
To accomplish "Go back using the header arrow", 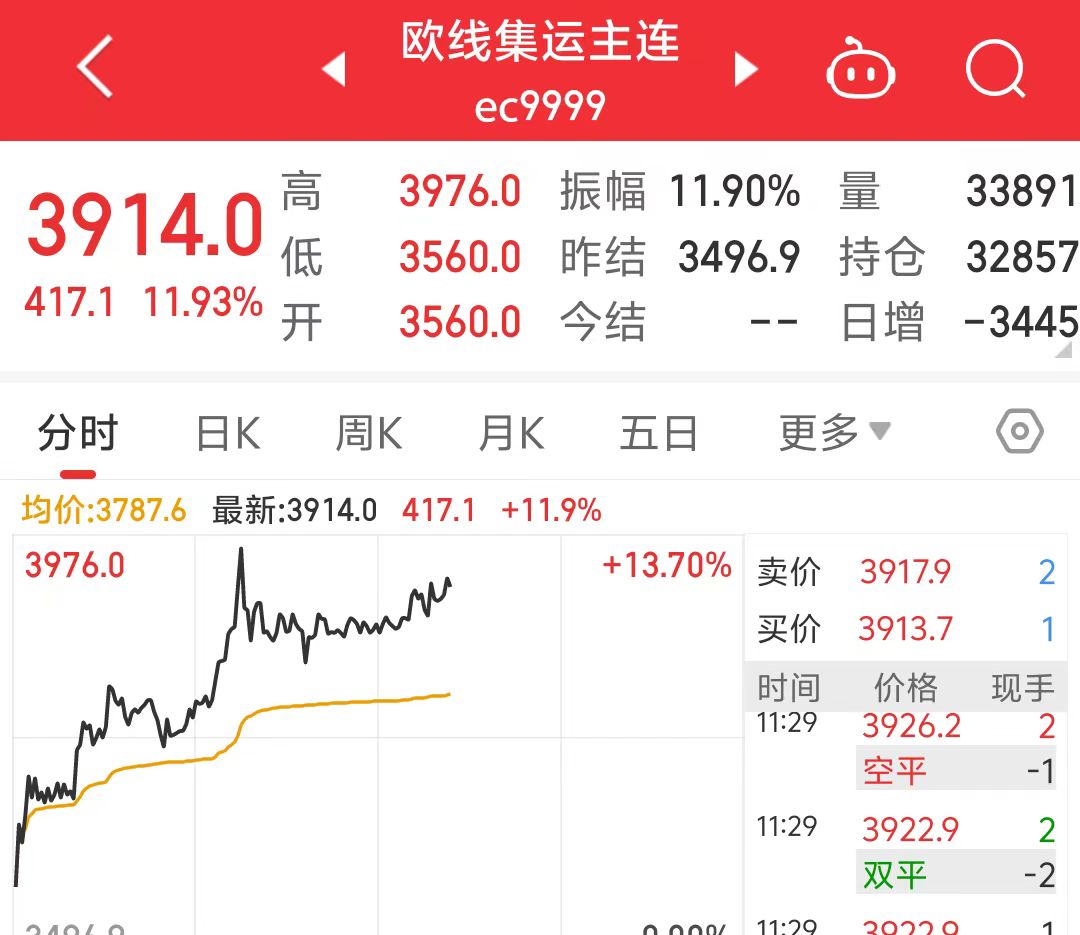I will click(95, 68).
